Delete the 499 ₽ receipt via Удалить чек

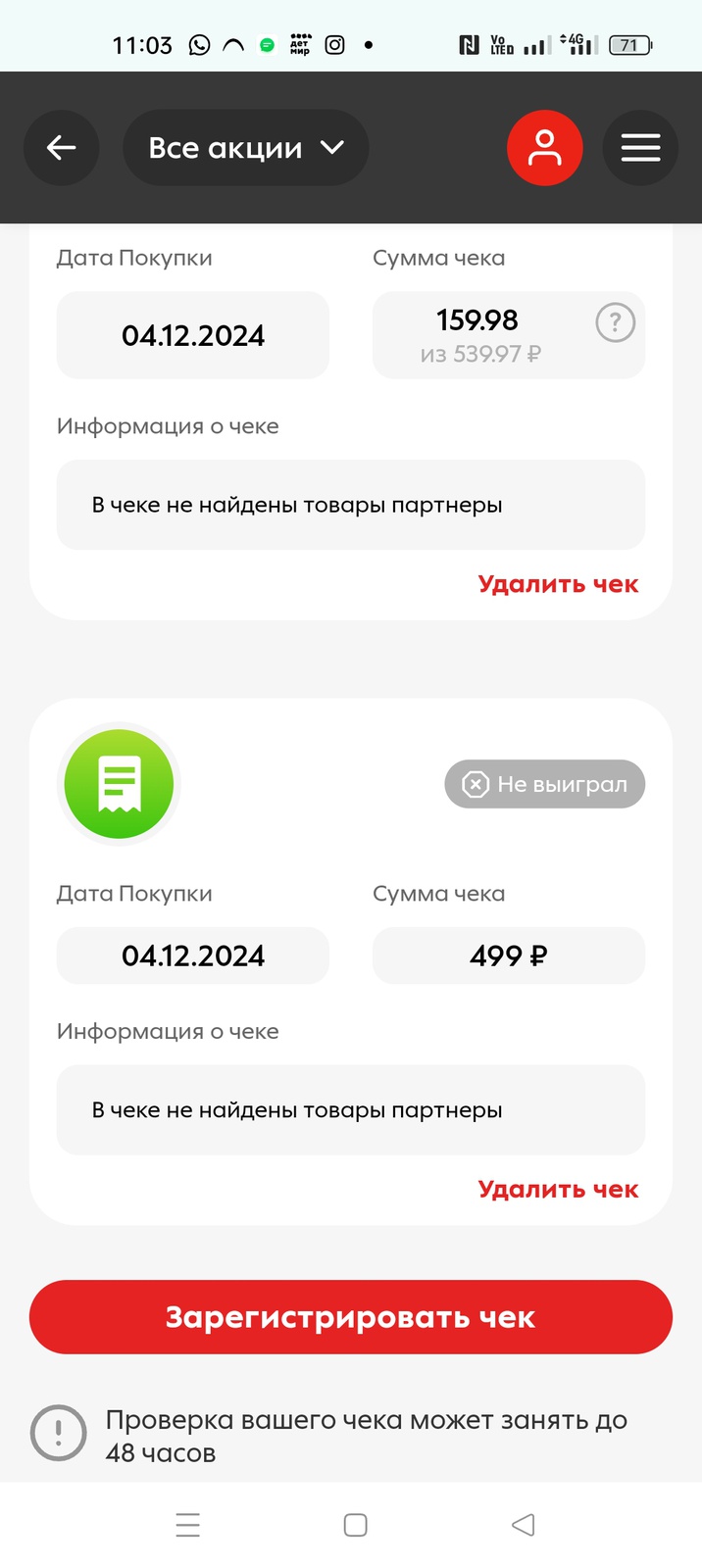pos(558,1189)
